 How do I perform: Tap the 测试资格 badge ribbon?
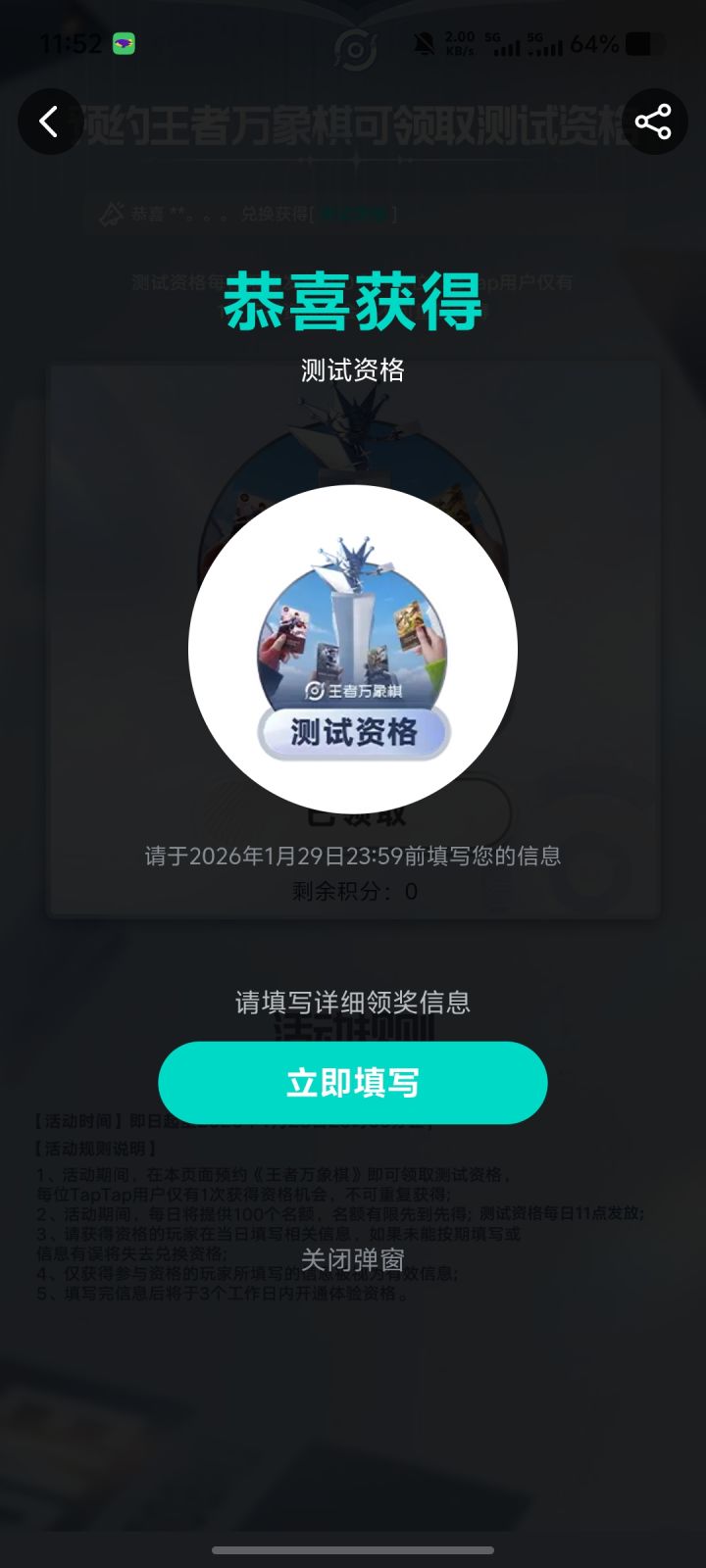353,733
